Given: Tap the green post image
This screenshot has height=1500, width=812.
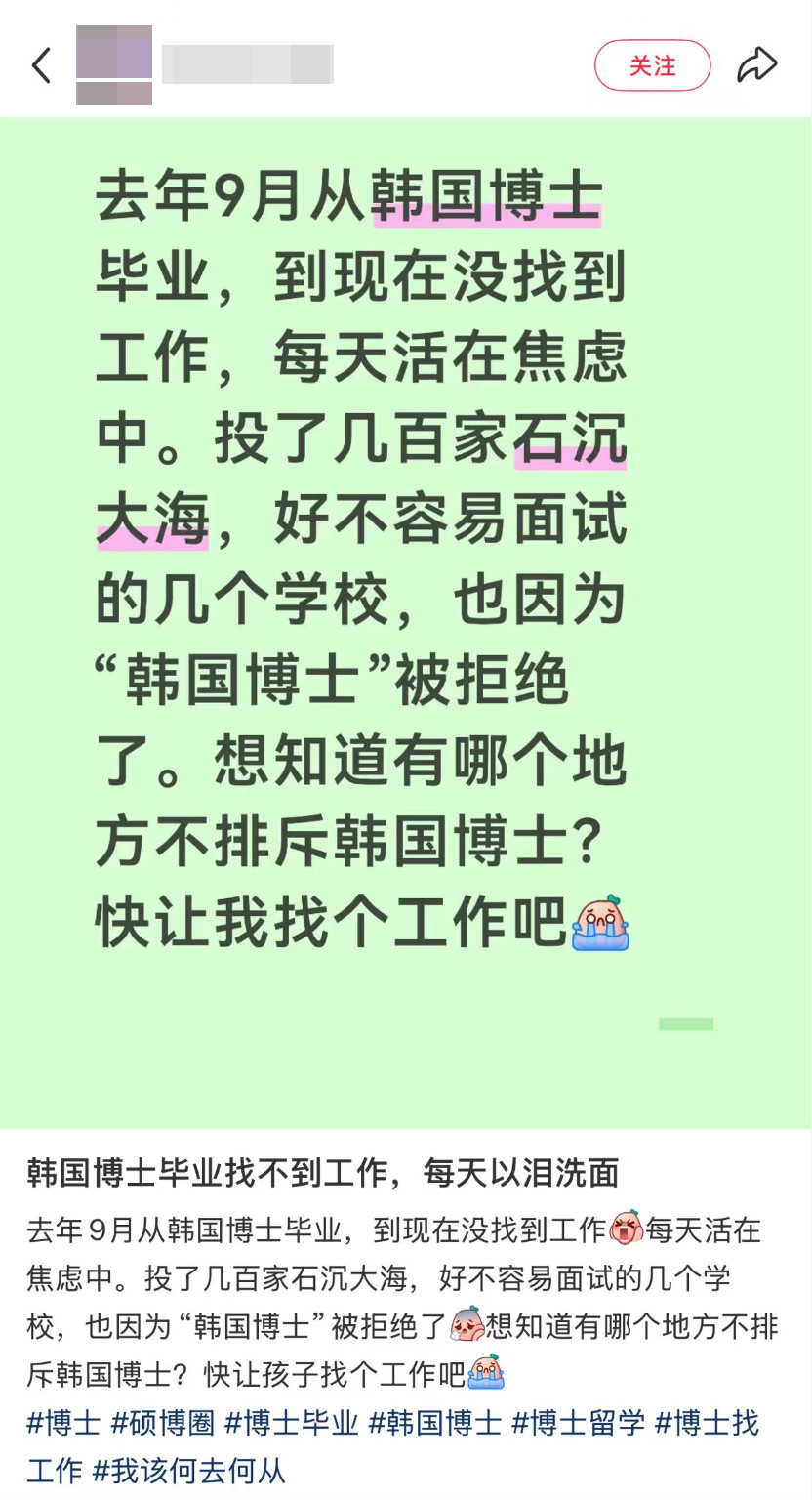Looking at the screenshot, I should pos(406,586).
